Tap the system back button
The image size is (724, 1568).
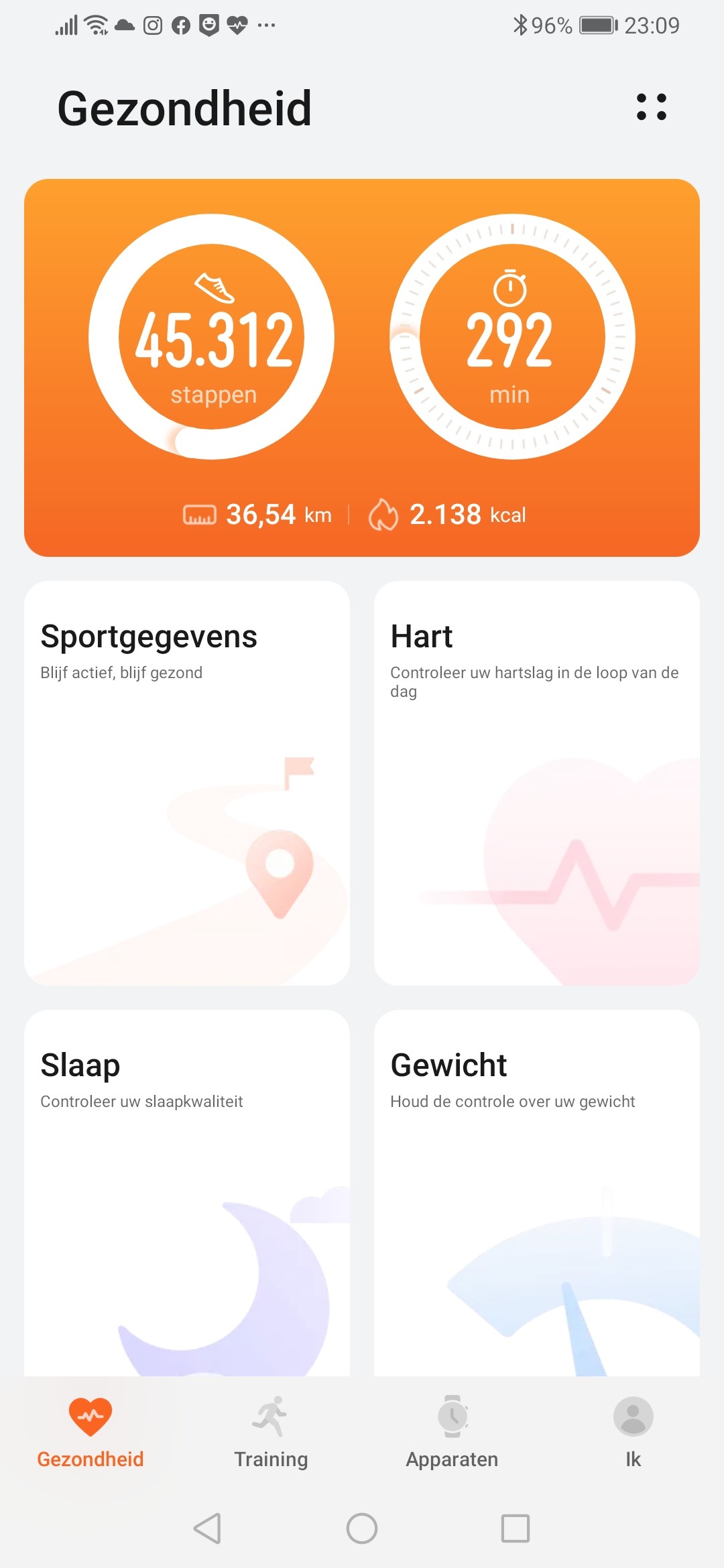pyautogui.click(x=207, y=1528)
